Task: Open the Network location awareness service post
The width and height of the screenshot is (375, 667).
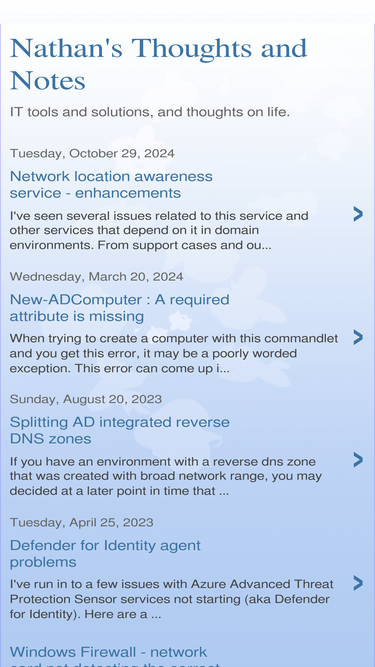Action: click(x=111, y=184)
